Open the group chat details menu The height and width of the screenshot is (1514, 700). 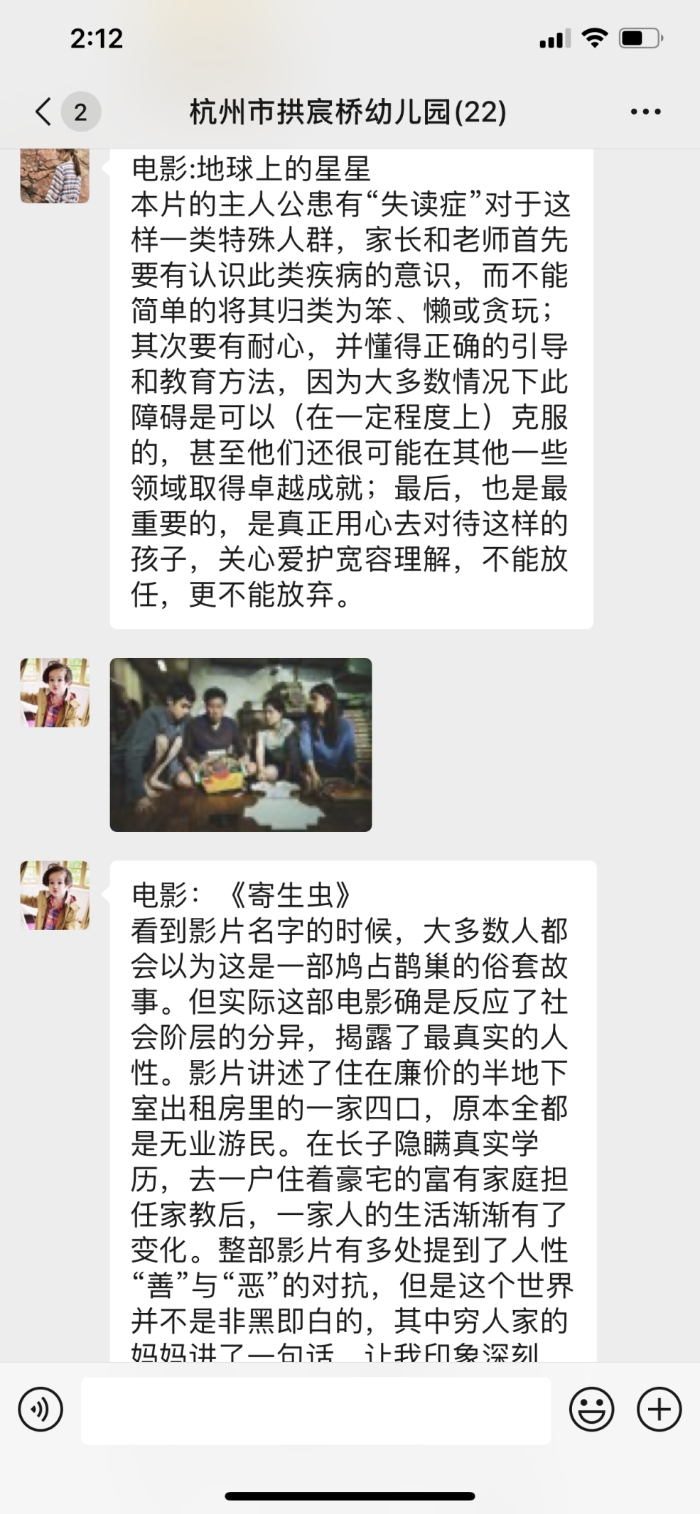pos(646,112)
